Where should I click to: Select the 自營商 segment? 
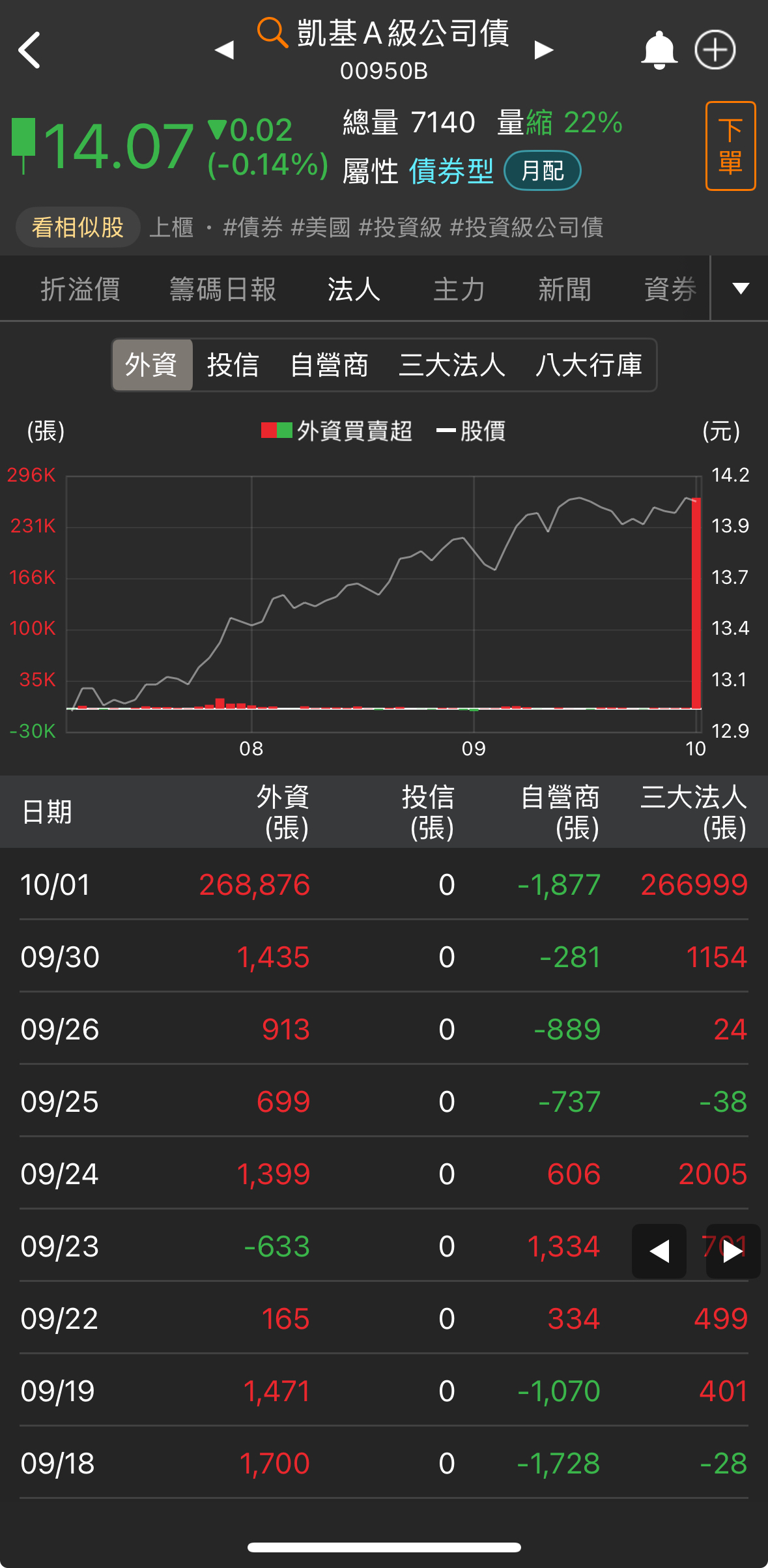point(329,365)
